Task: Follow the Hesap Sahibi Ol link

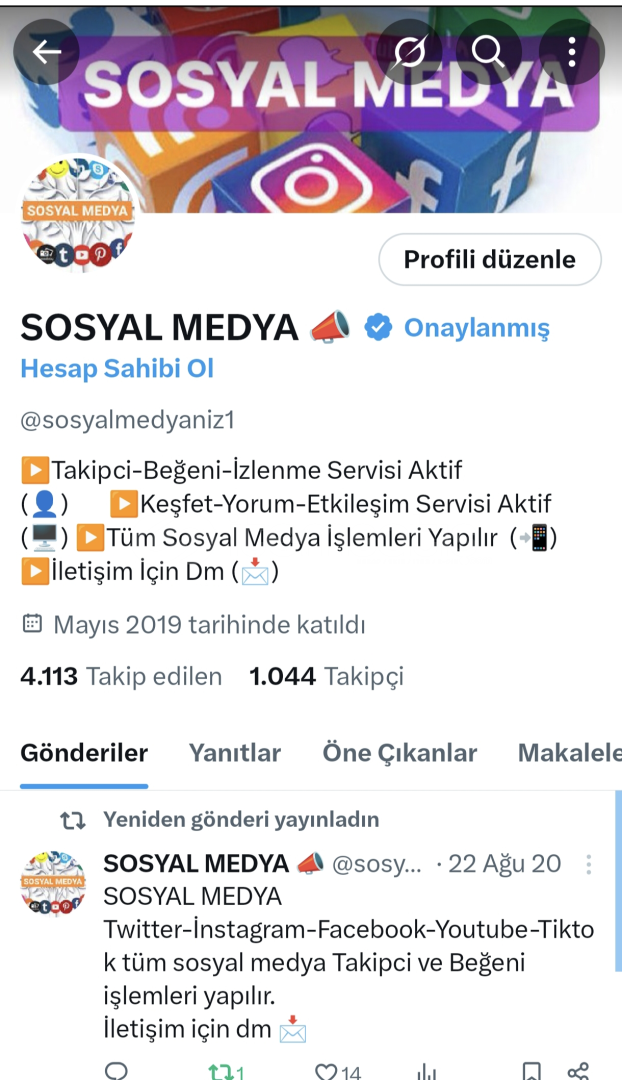Action: (117, 369)
